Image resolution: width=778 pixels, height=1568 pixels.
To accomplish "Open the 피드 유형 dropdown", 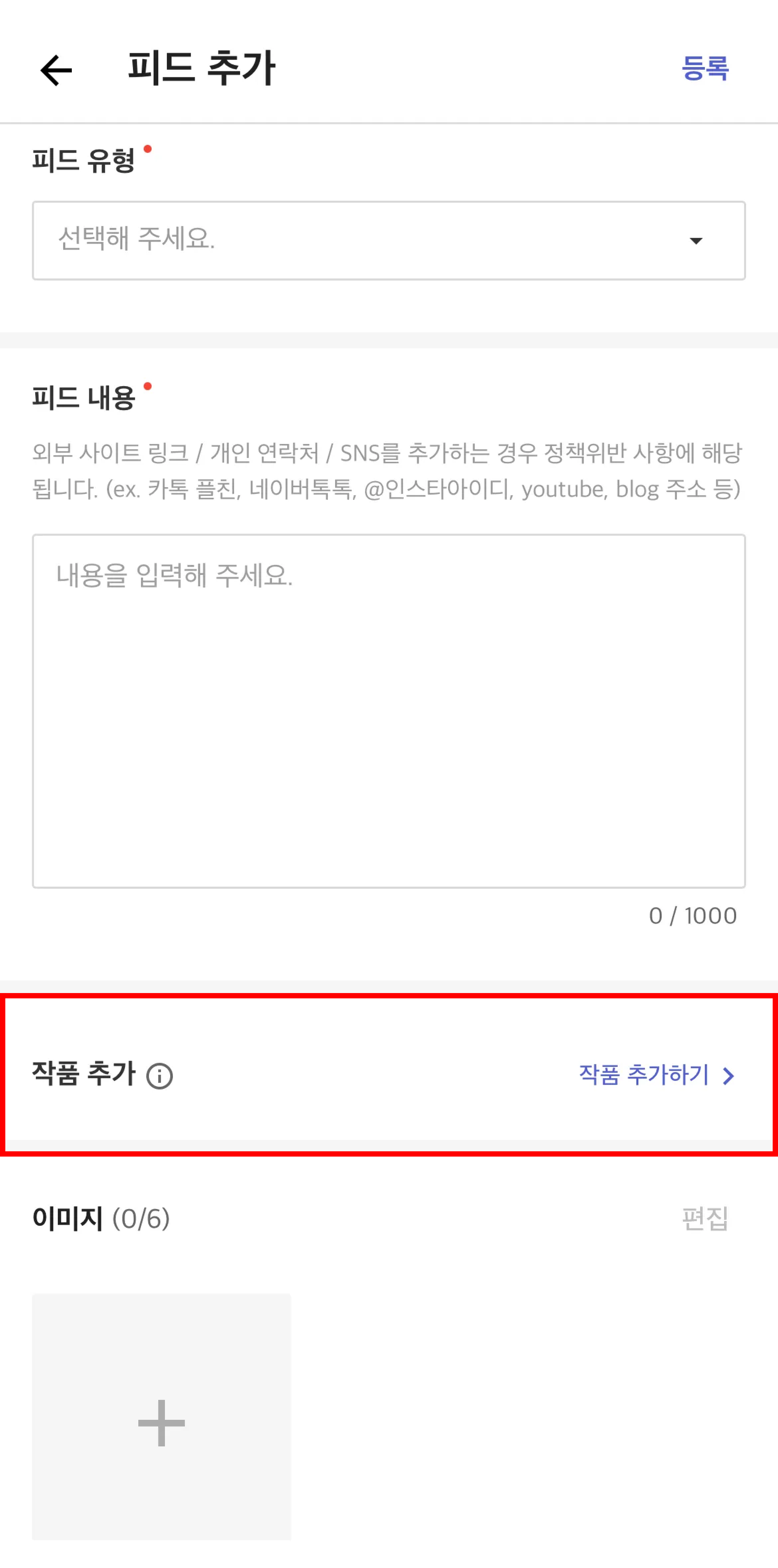I will click(x=388, y=240).
